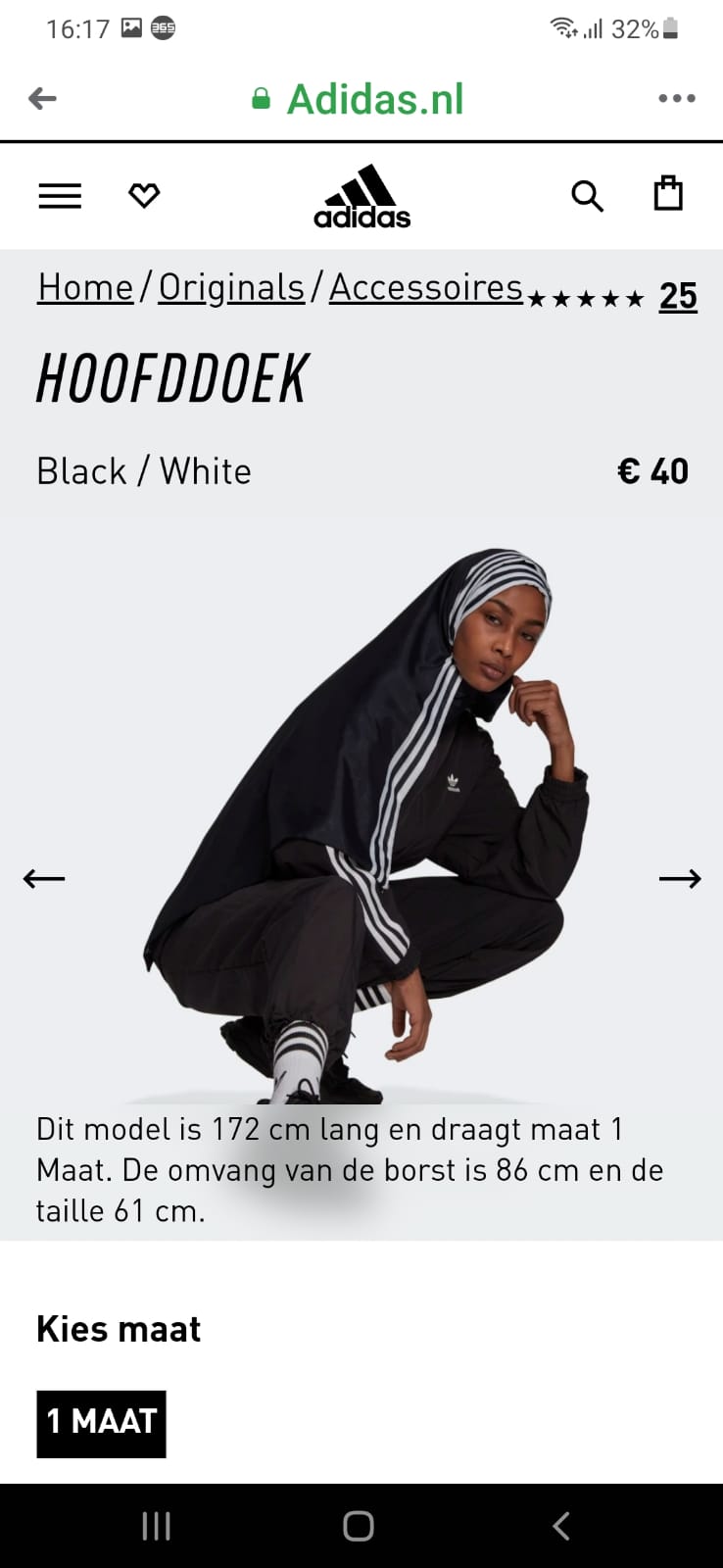Open the recent apps view
723x1568 pixels.
point(157,1526)
